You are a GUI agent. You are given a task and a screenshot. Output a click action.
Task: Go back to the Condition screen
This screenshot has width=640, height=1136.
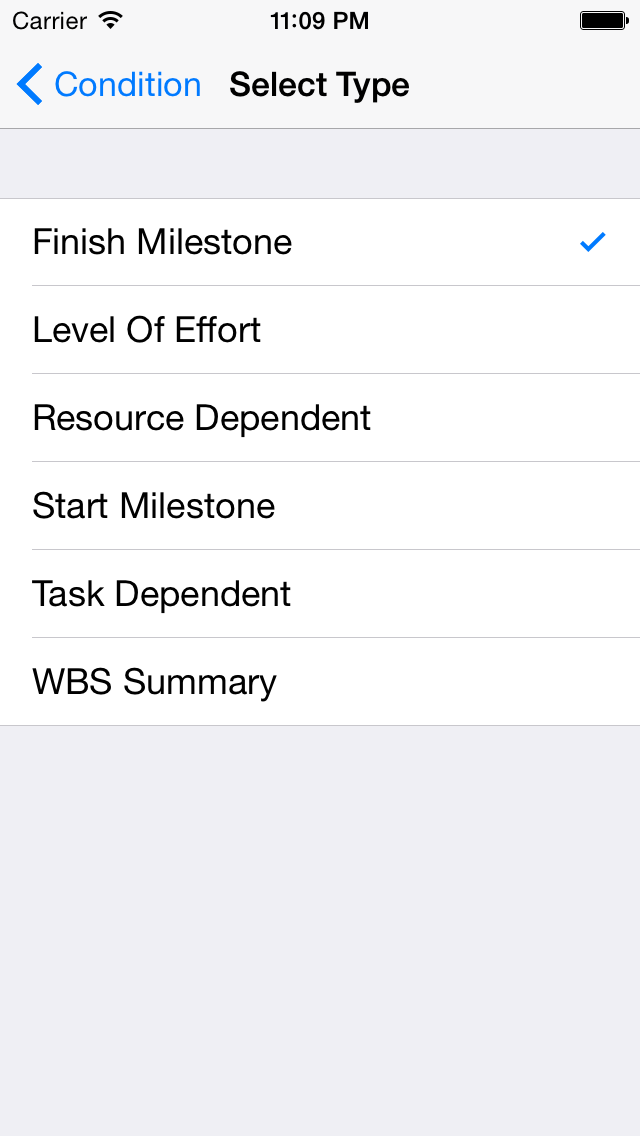[x=108, y=86]
